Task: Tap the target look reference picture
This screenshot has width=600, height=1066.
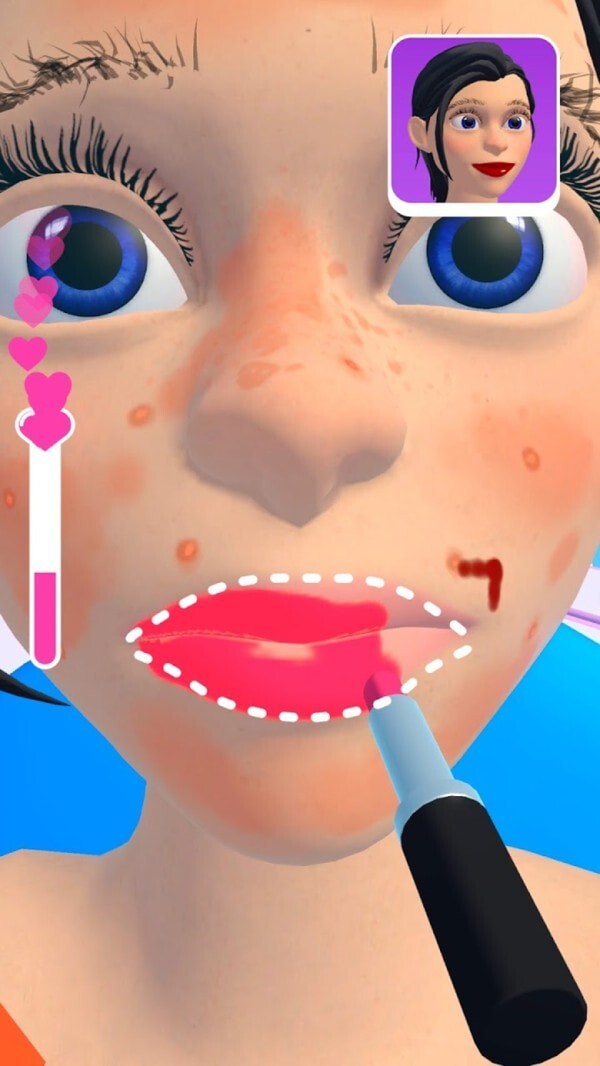Action: (473, 123)
